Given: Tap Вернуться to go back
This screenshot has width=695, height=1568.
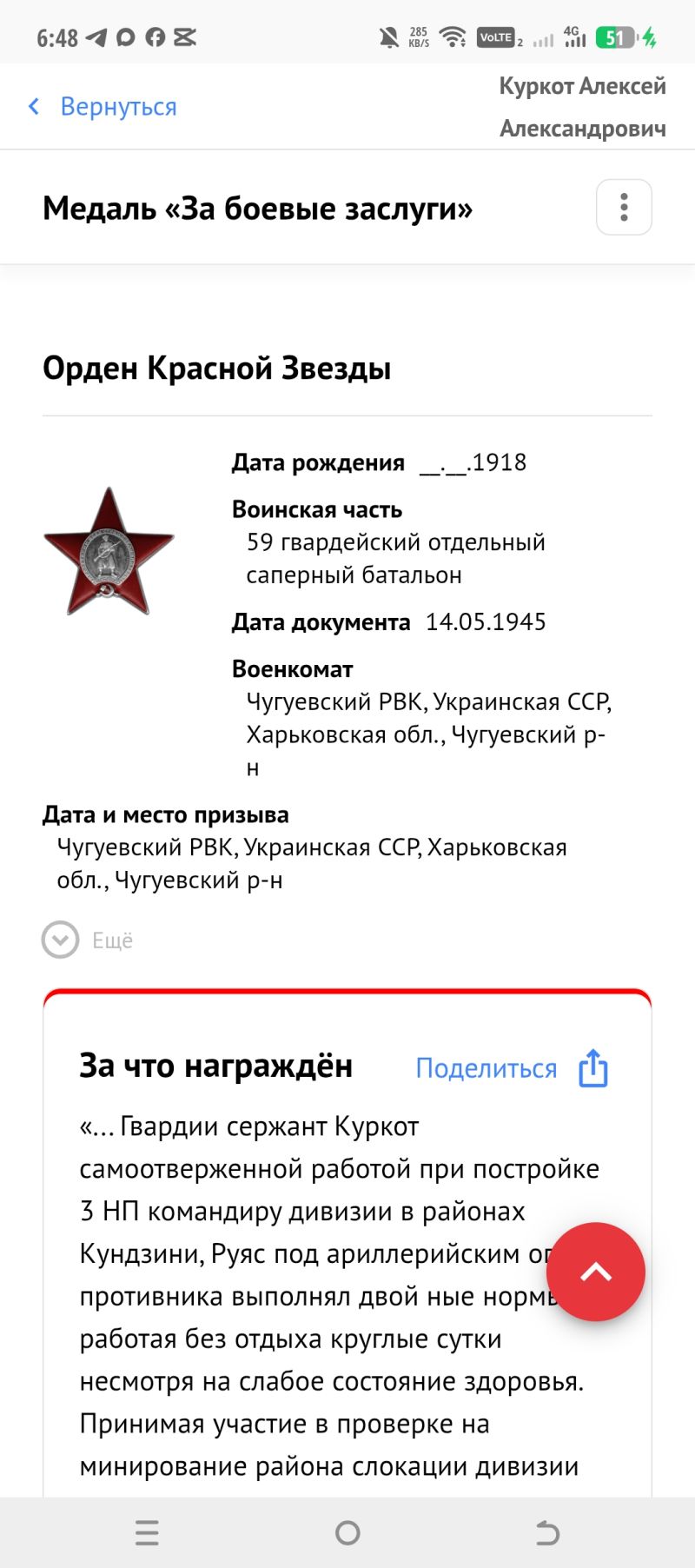Looking at the screenshot, I should coord(103,107).
